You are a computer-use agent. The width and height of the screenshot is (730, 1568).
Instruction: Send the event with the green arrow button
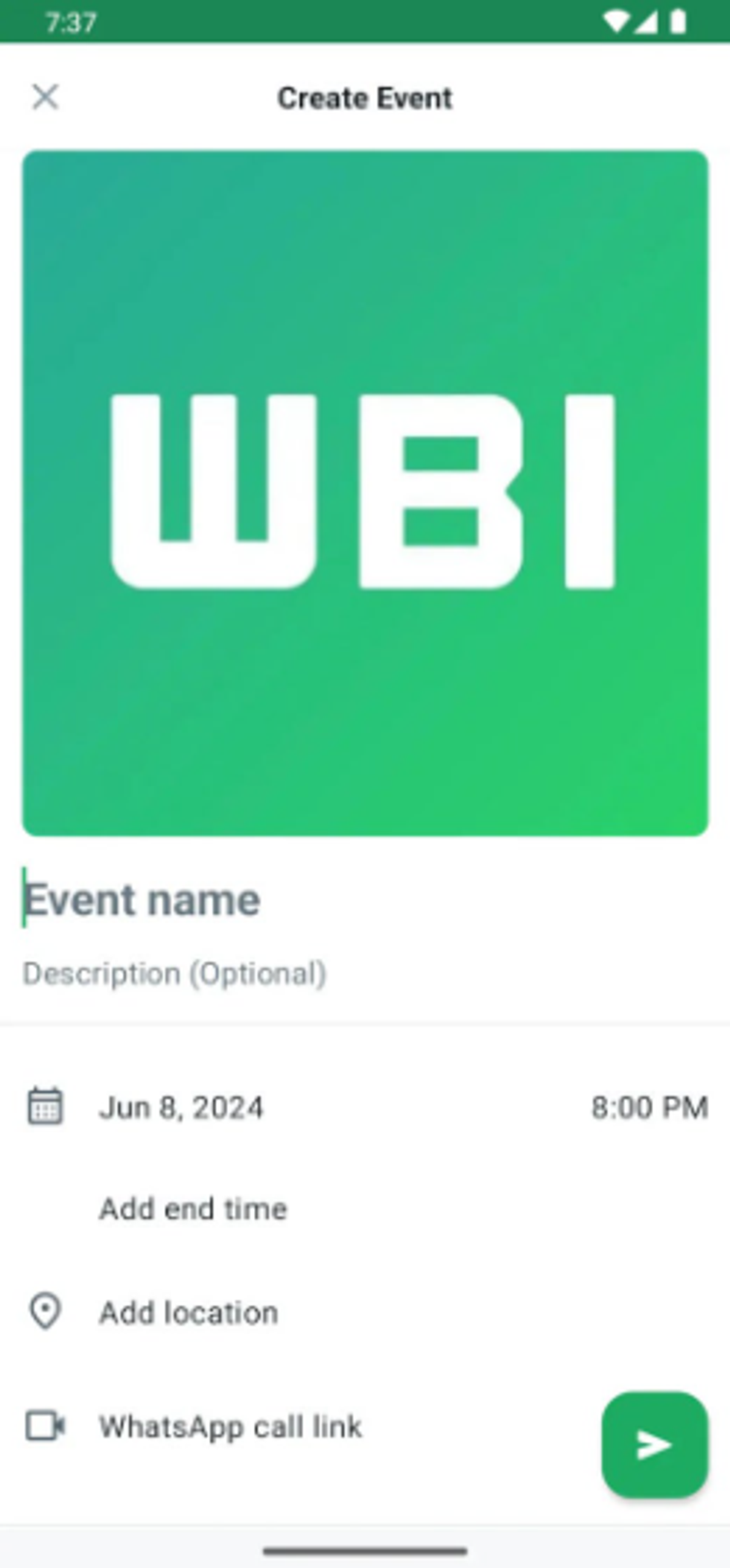654,1444
